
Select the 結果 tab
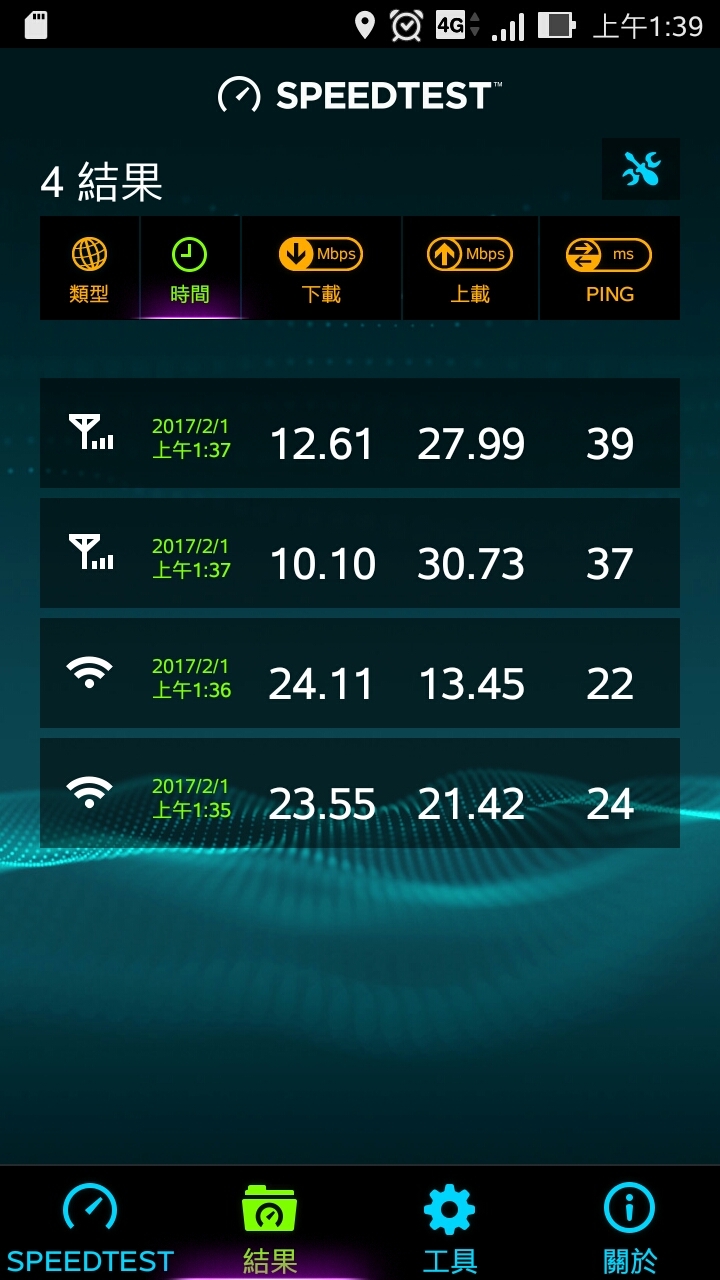(x=270, y=1225)
